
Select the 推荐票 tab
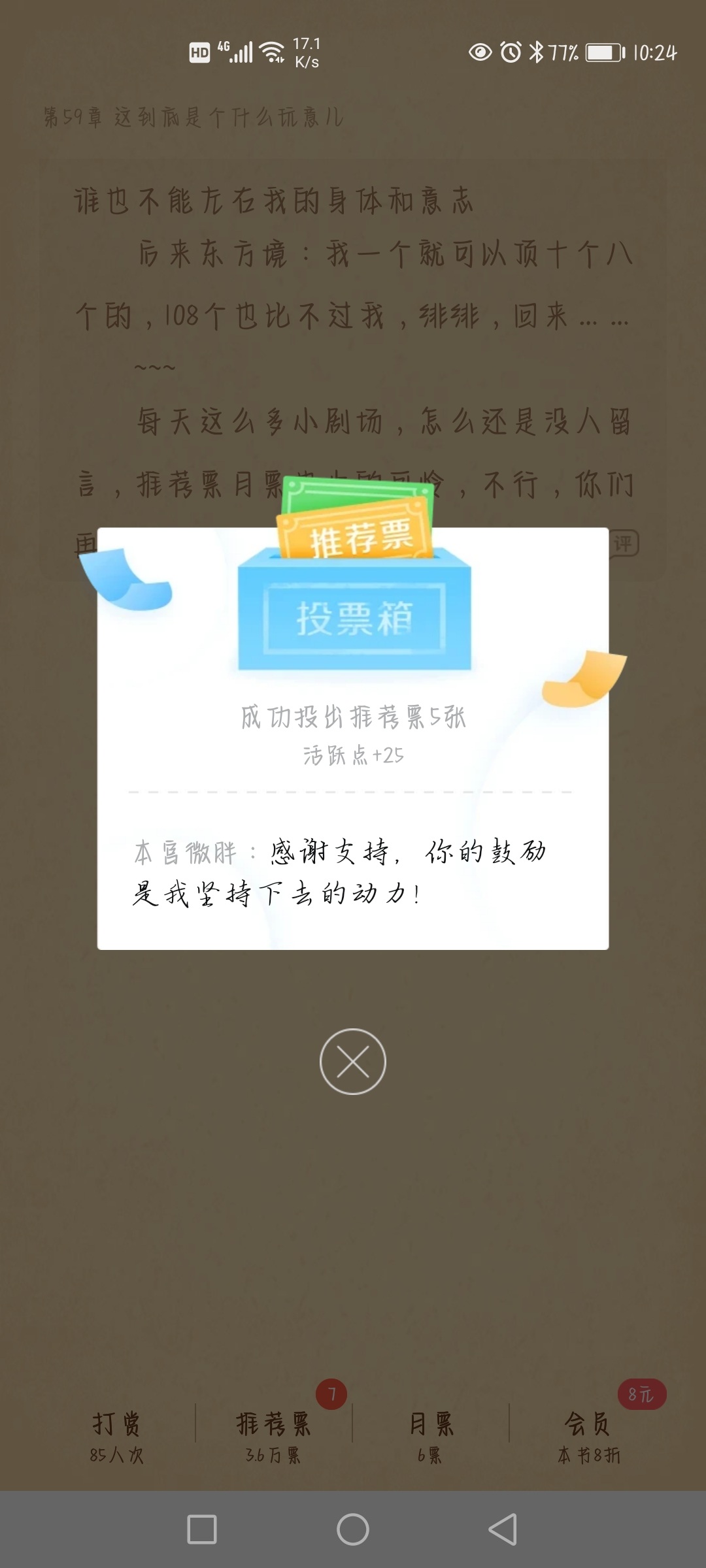273,1436
